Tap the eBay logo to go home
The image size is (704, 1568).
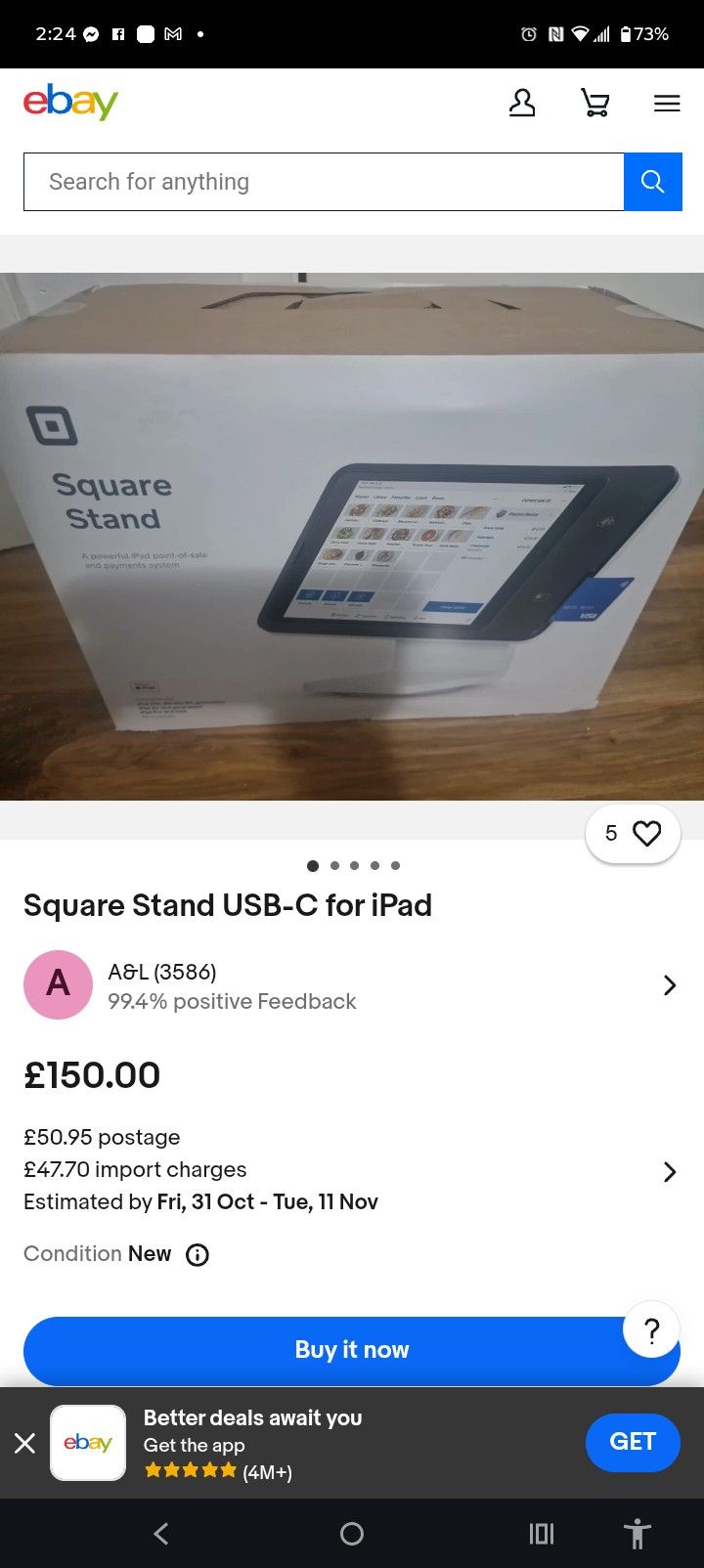[69, 101]
